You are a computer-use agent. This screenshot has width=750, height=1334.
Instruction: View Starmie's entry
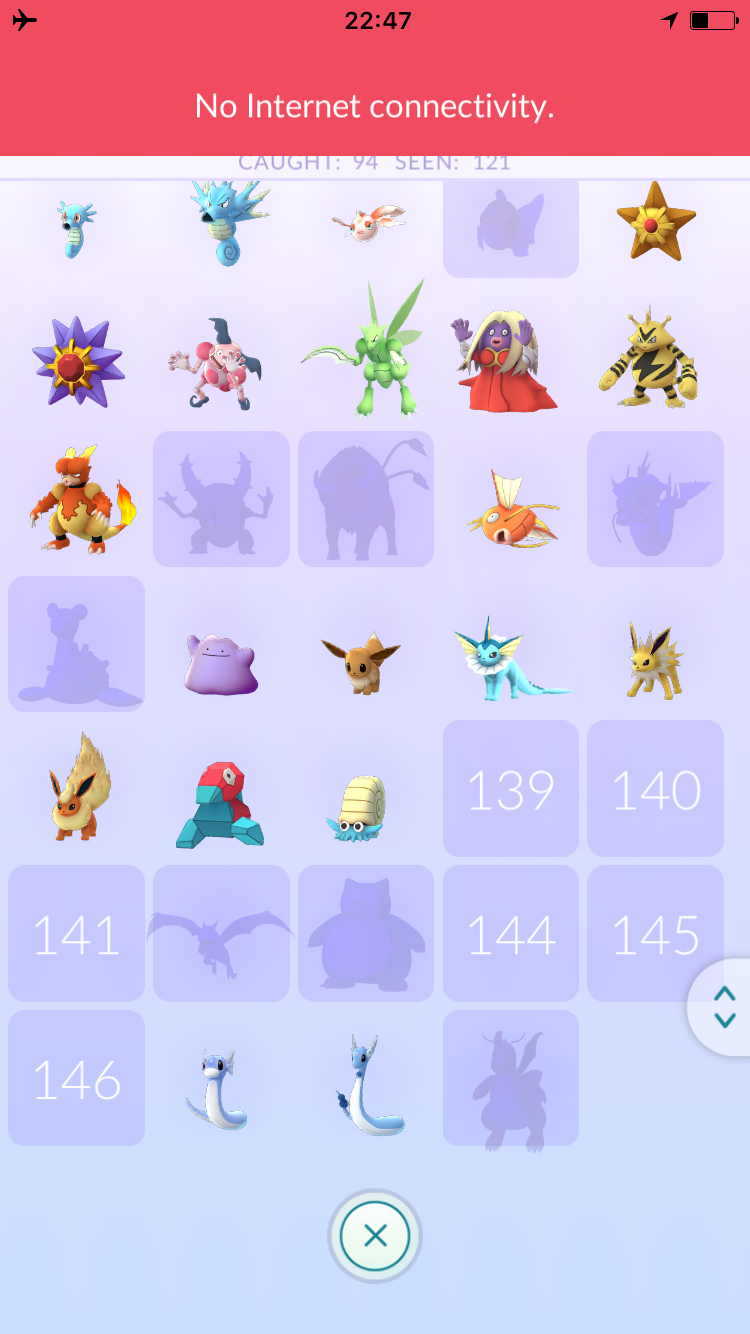[x=77, y=360]
